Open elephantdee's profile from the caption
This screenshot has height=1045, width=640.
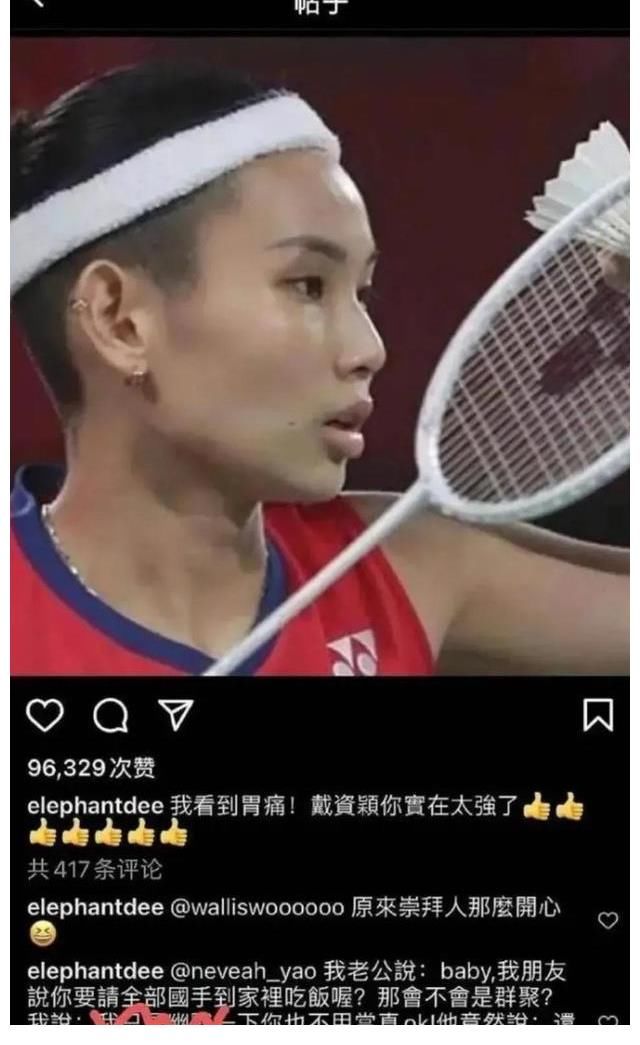click(x=95, y=805)
